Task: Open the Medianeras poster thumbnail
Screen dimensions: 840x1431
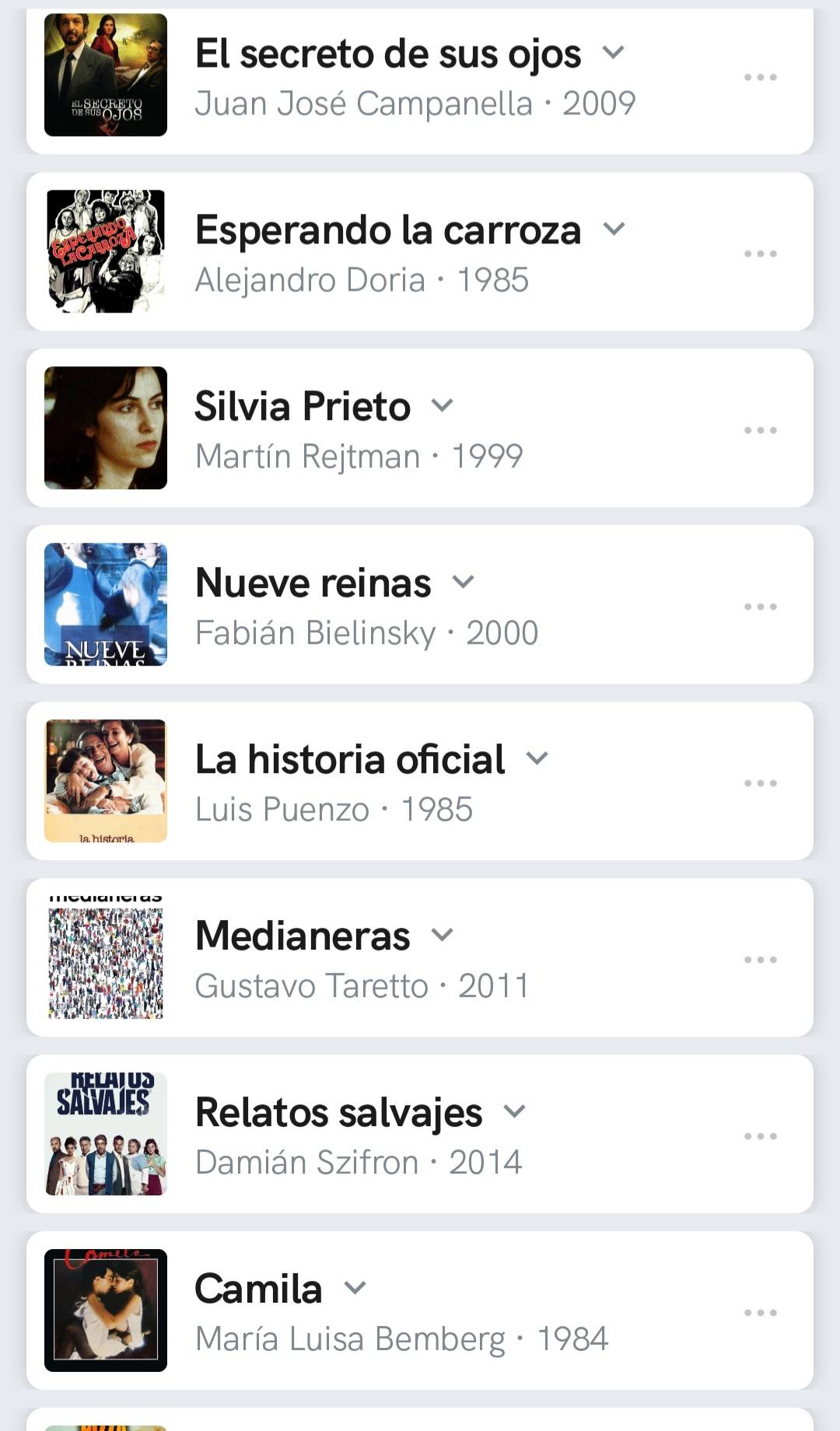Action: click(x=106, y=957)
